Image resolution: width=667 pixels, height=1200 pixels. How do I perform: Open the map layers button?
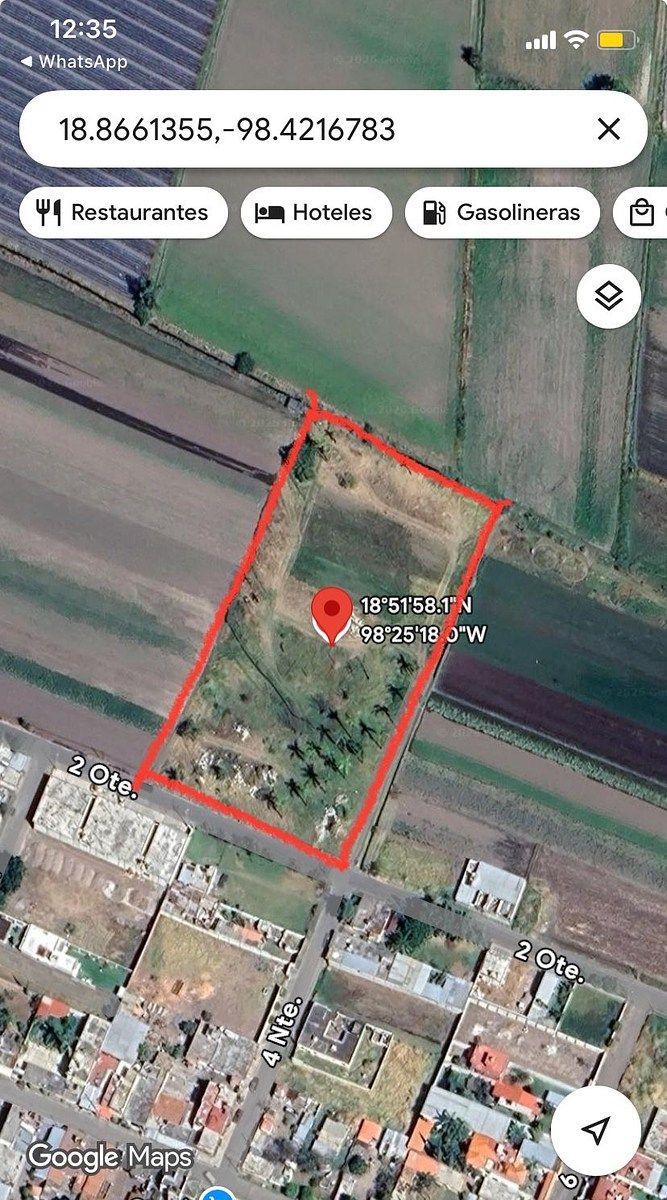(609, 296)
